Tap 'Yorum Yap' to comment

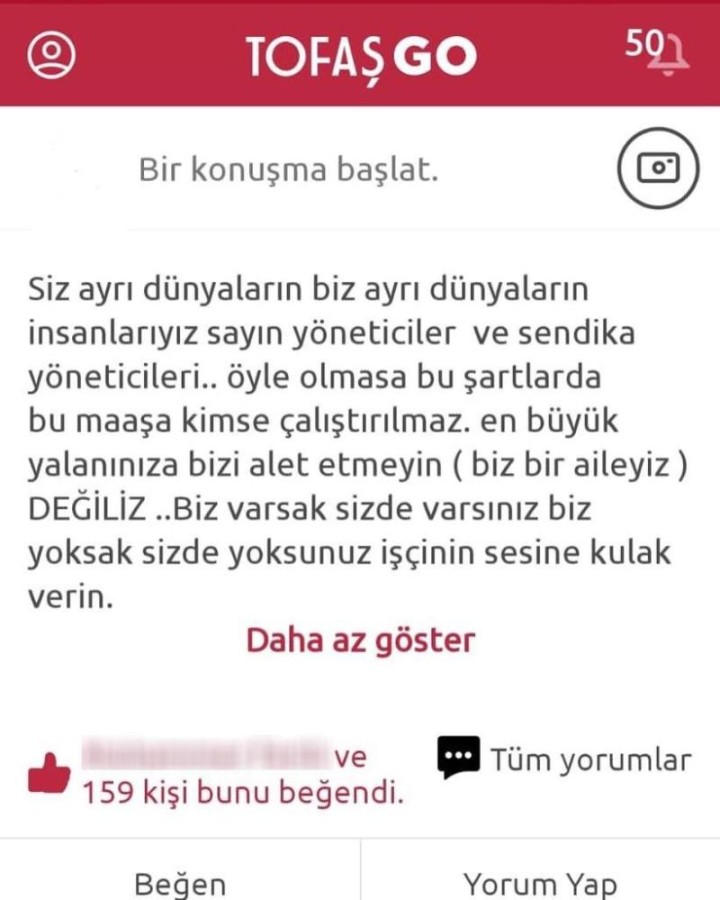pos(540,883)
